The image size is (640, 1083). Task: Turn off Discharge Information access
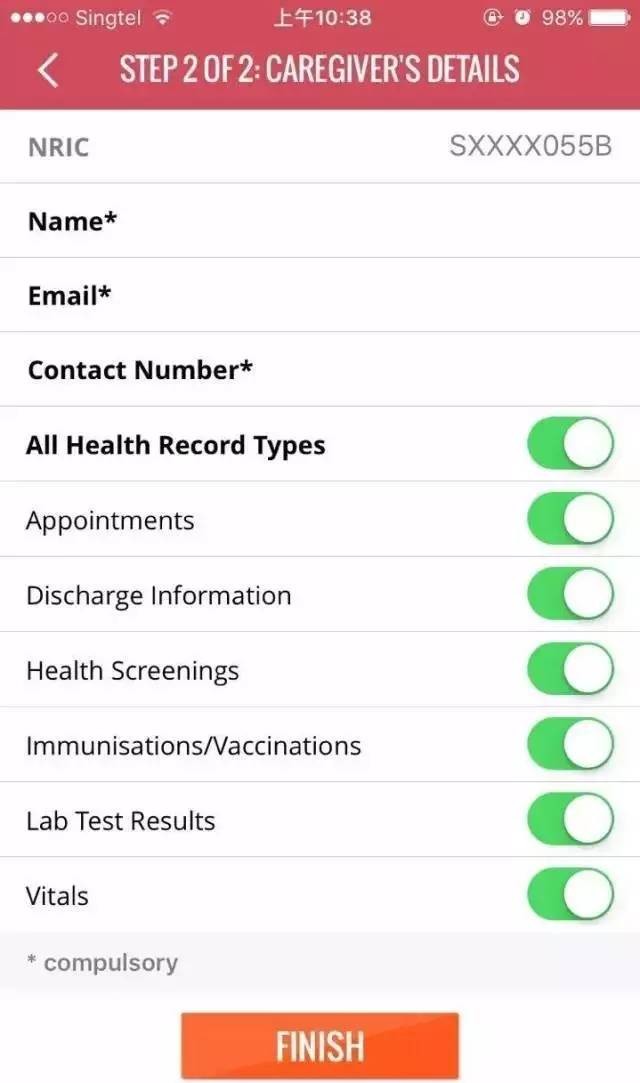570,595
